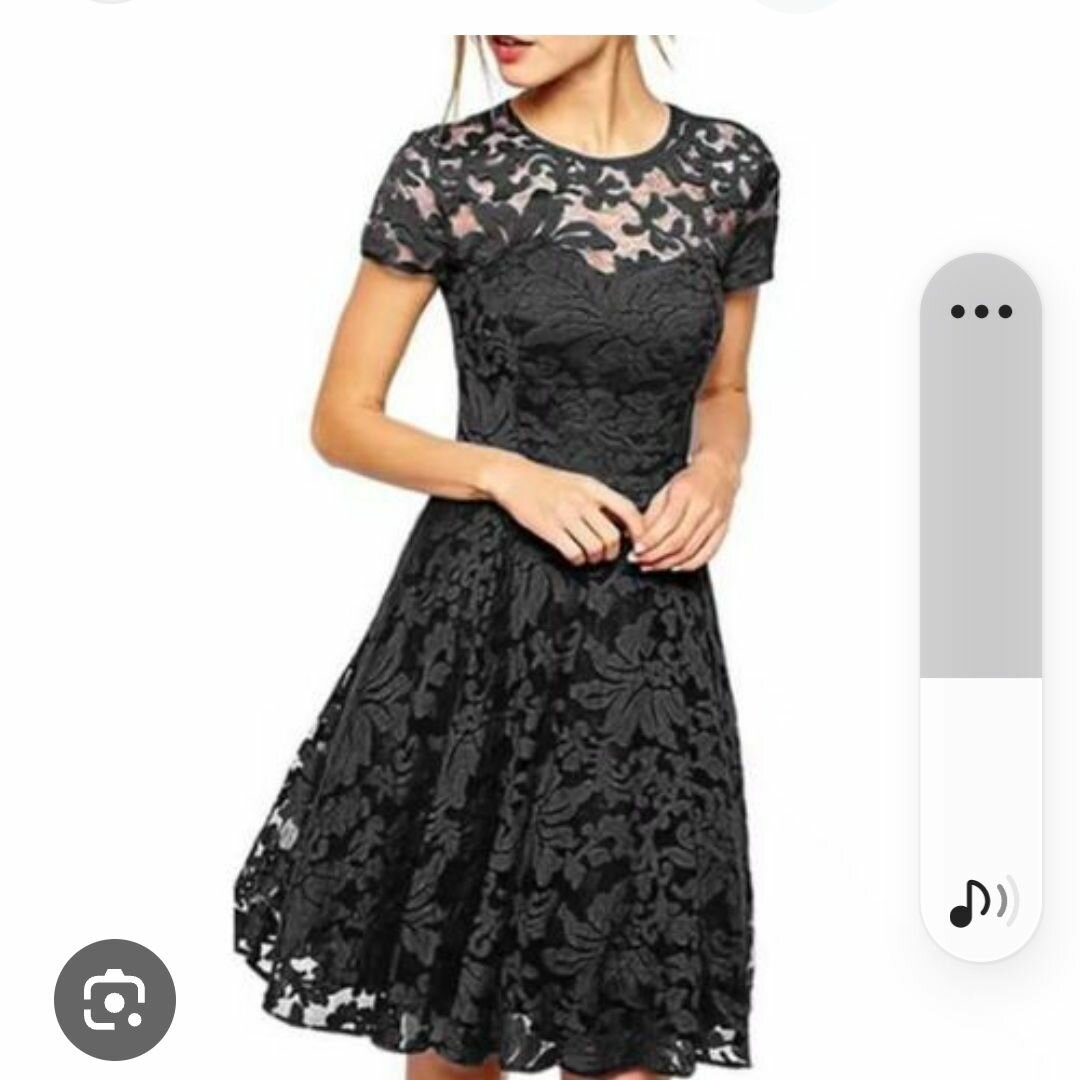The height and width of the screenshot is (1080, 1080).
Task: Tap the media volume slider to adjust level
Action: pos(980,600)
